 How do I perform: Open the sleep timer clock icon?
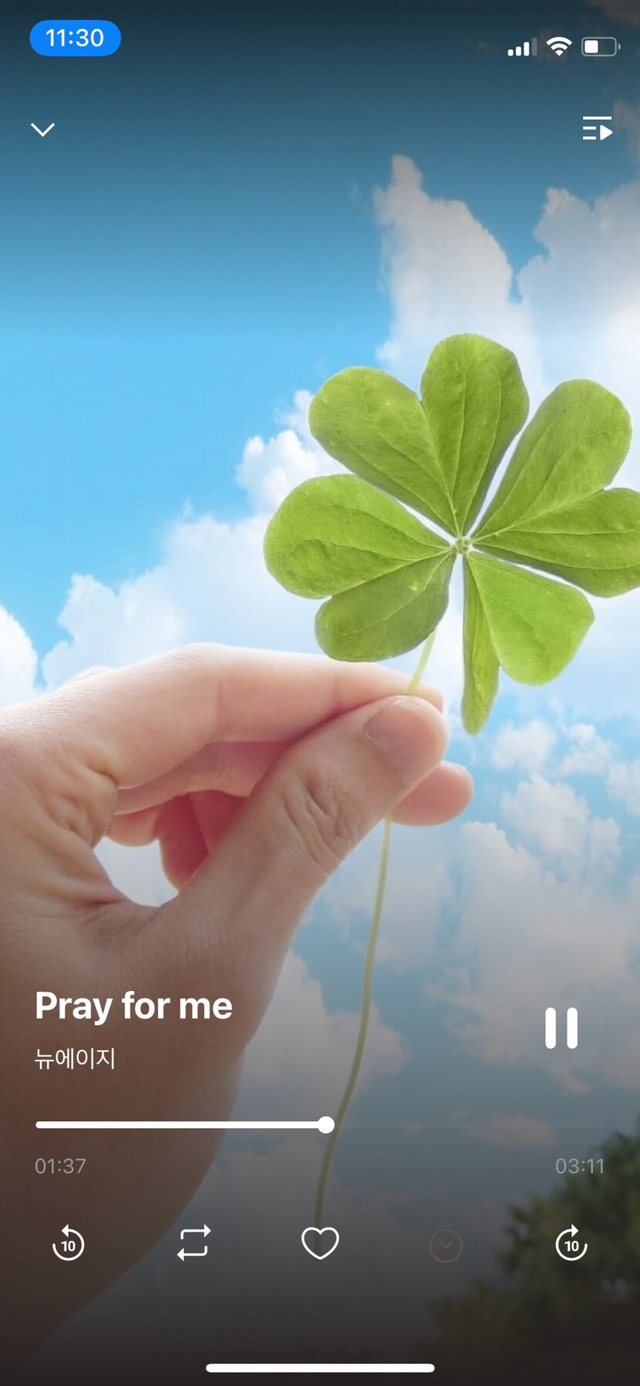coord(446,1245)
